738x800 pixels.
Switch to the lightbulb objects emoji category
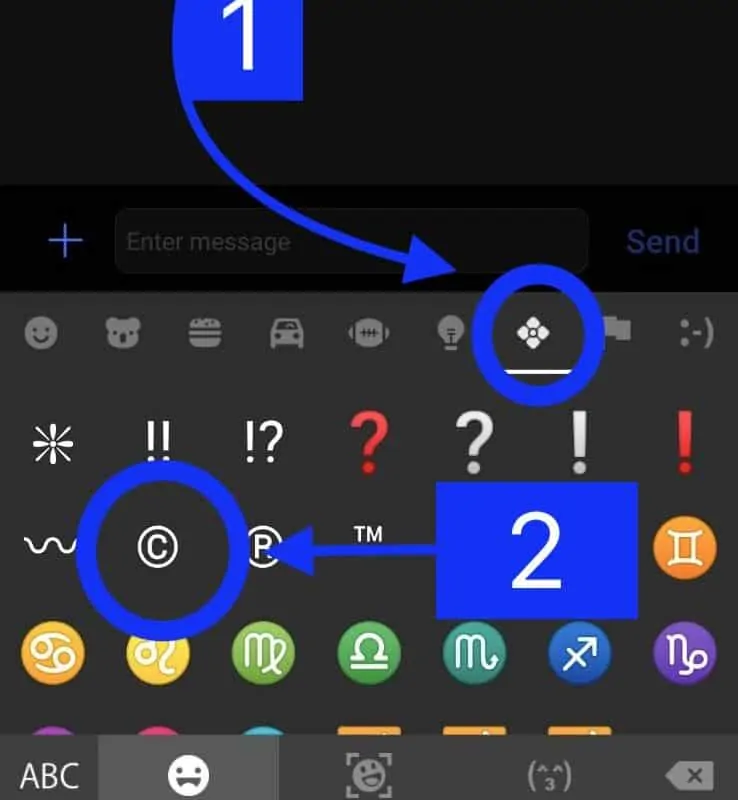pos(449,334)
